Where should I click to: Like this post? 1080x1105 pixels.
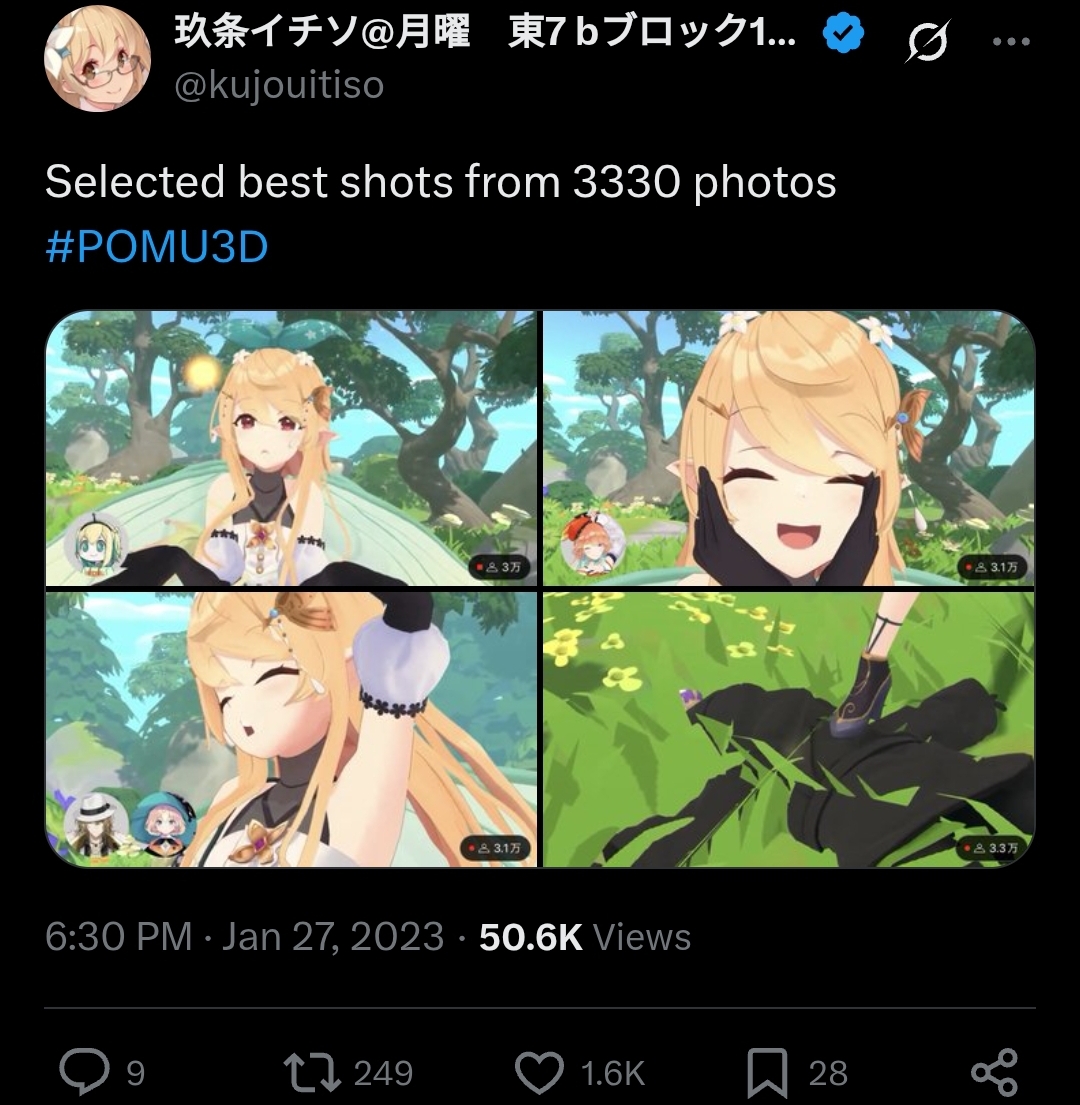pos(540,1072)
